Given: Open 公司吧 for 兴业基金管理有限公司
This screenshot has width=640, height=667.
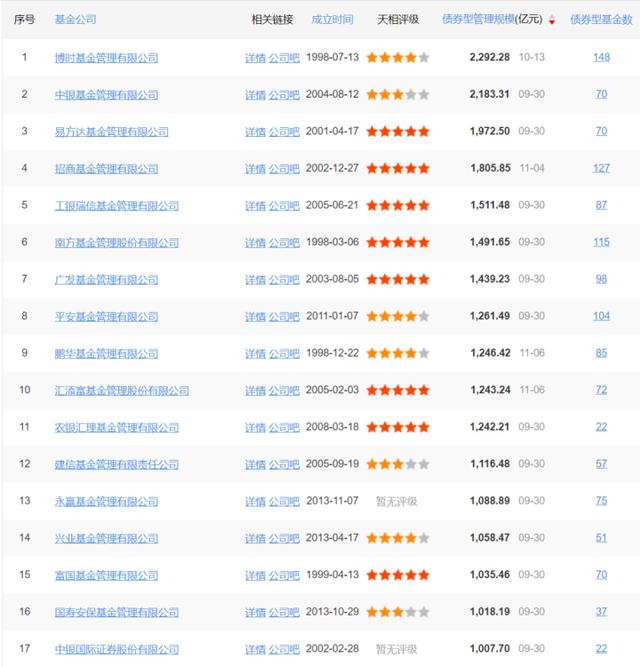Looking at the screenshot, I should coord(284,539).
